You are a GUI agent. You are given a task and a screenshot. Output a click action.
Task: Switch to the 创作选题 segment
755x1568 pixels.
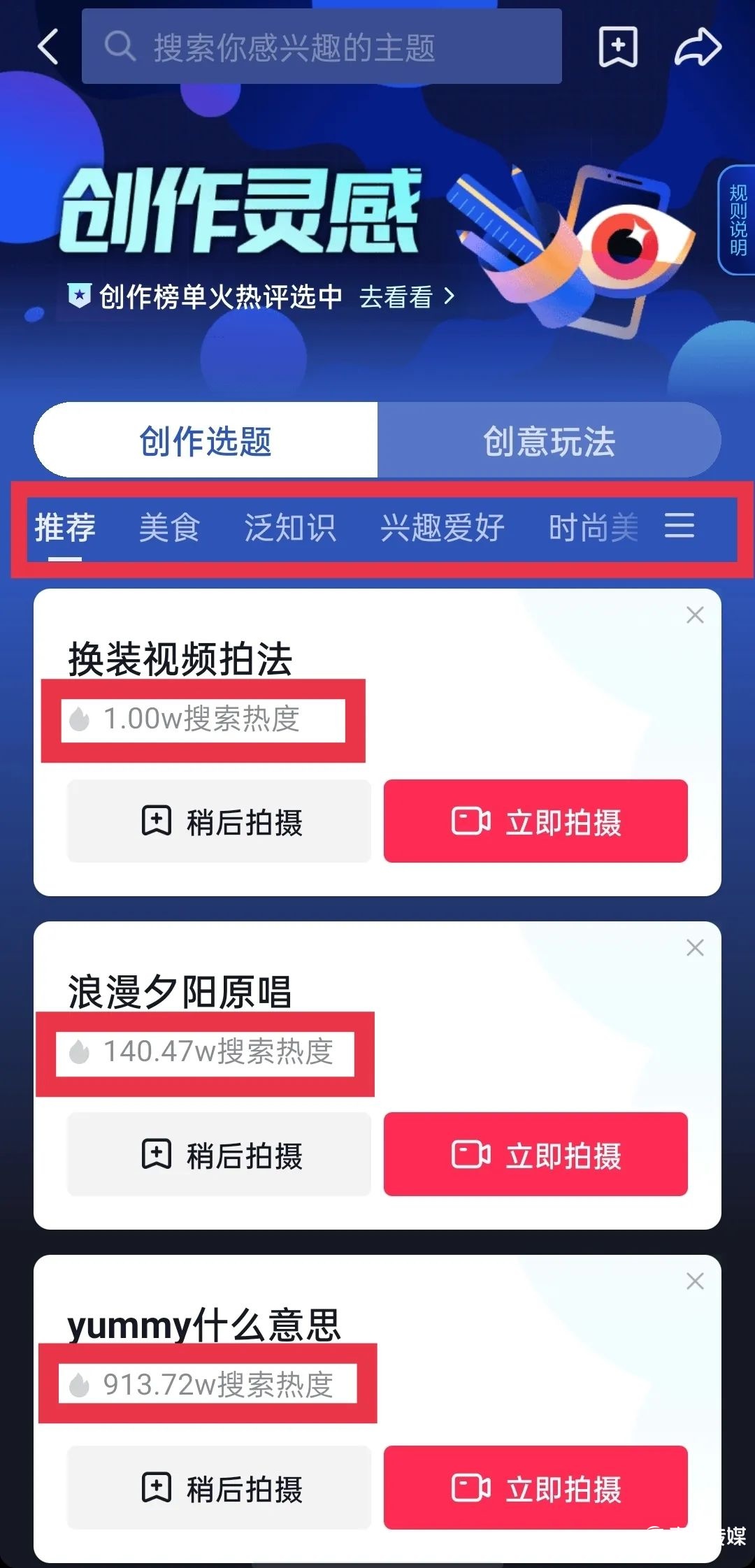pyautogui.click(x=206, y=440)
